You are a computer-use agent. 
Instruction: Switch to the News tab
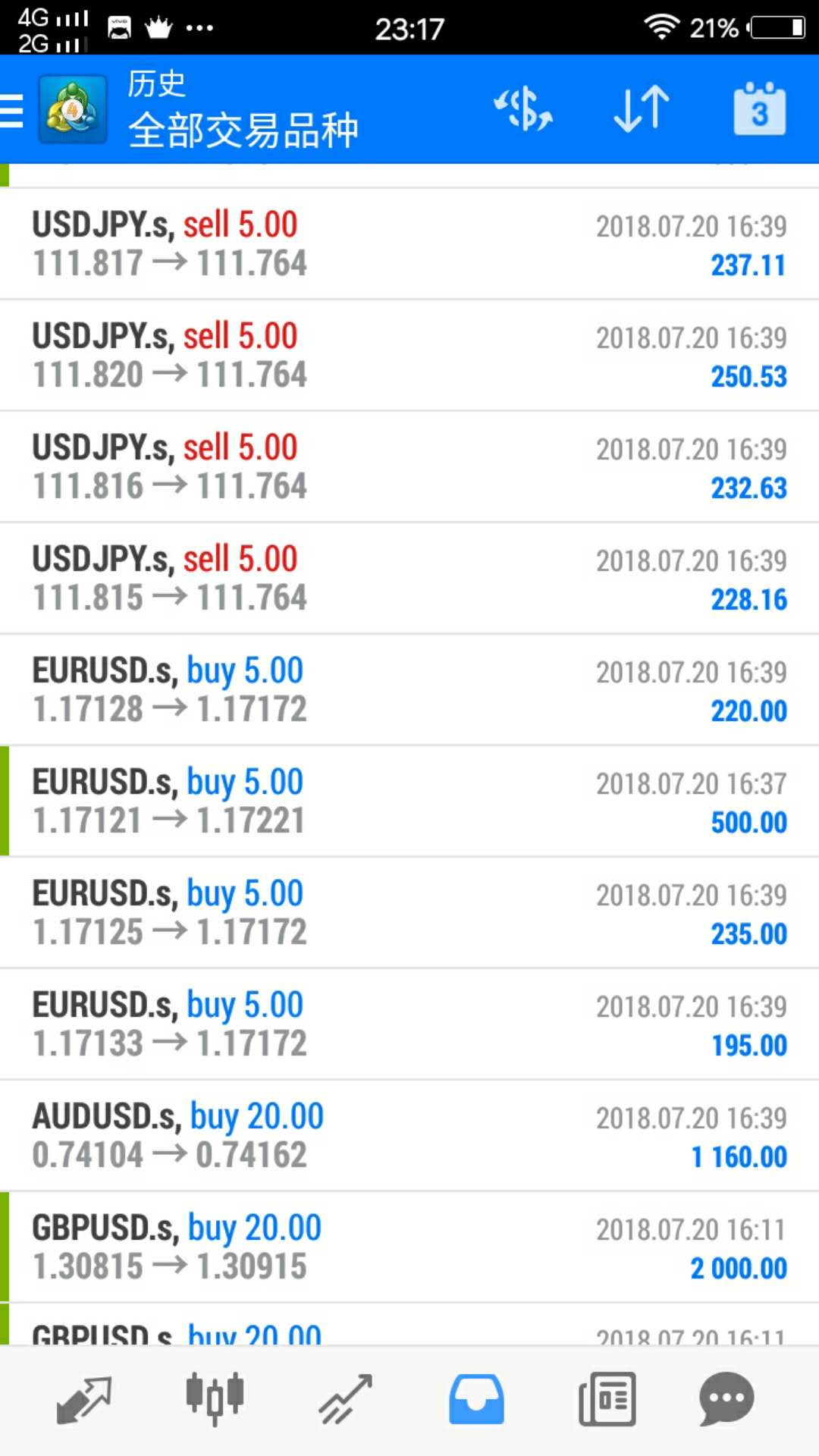click(x=607, y=1400)
